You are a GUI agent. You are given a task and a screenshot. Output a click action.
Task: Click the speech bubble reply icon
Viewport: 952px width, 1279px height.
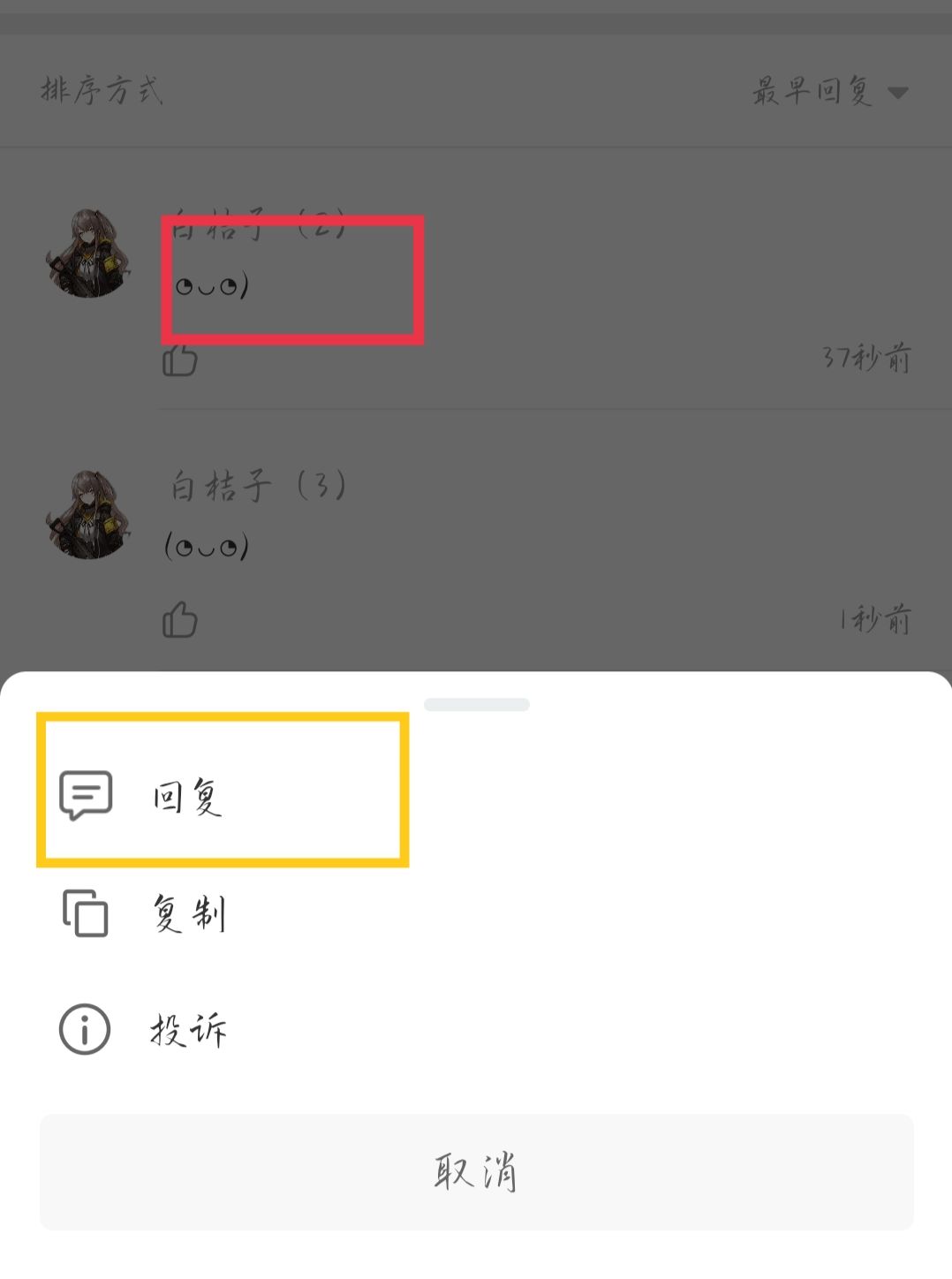(85, 793)
